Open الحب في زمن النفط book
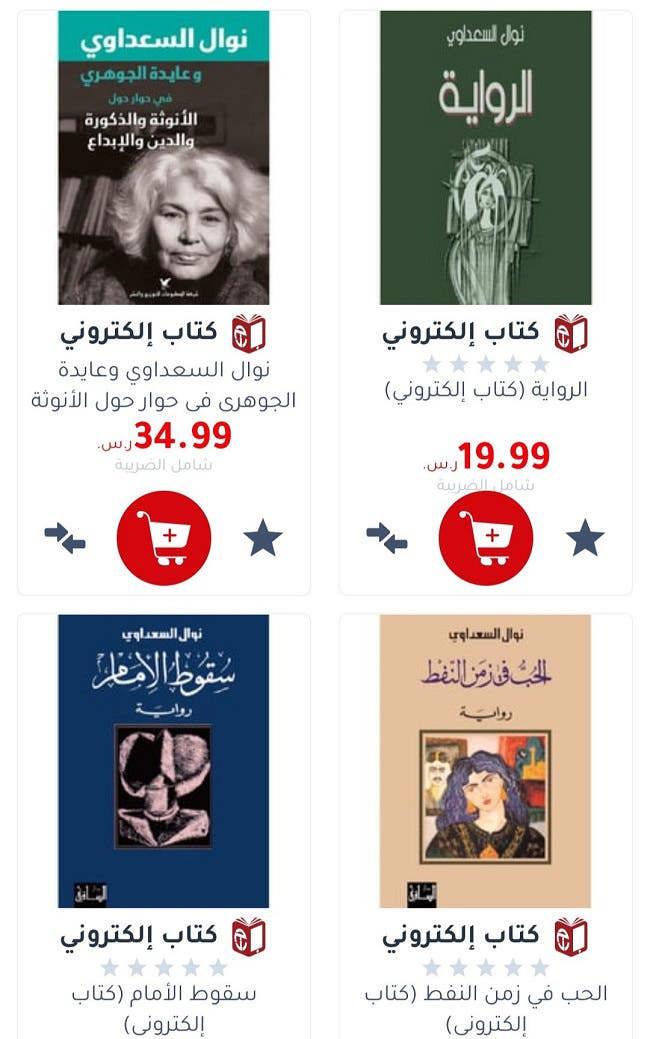The height and width of the screenshot is (1039, 650). pos(485,761)
